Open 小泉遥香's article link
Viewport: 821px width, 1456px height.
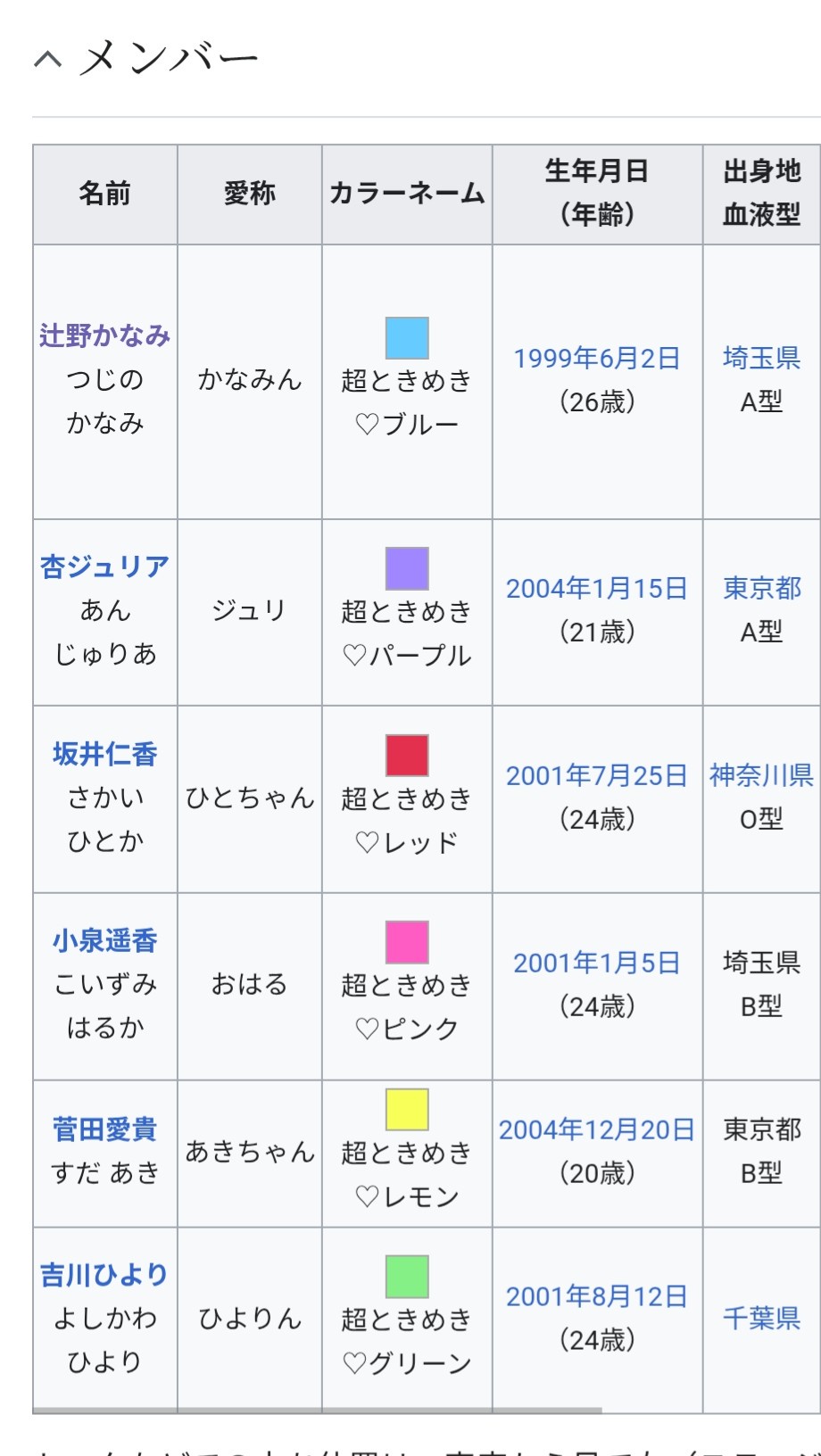pos(105,940)
